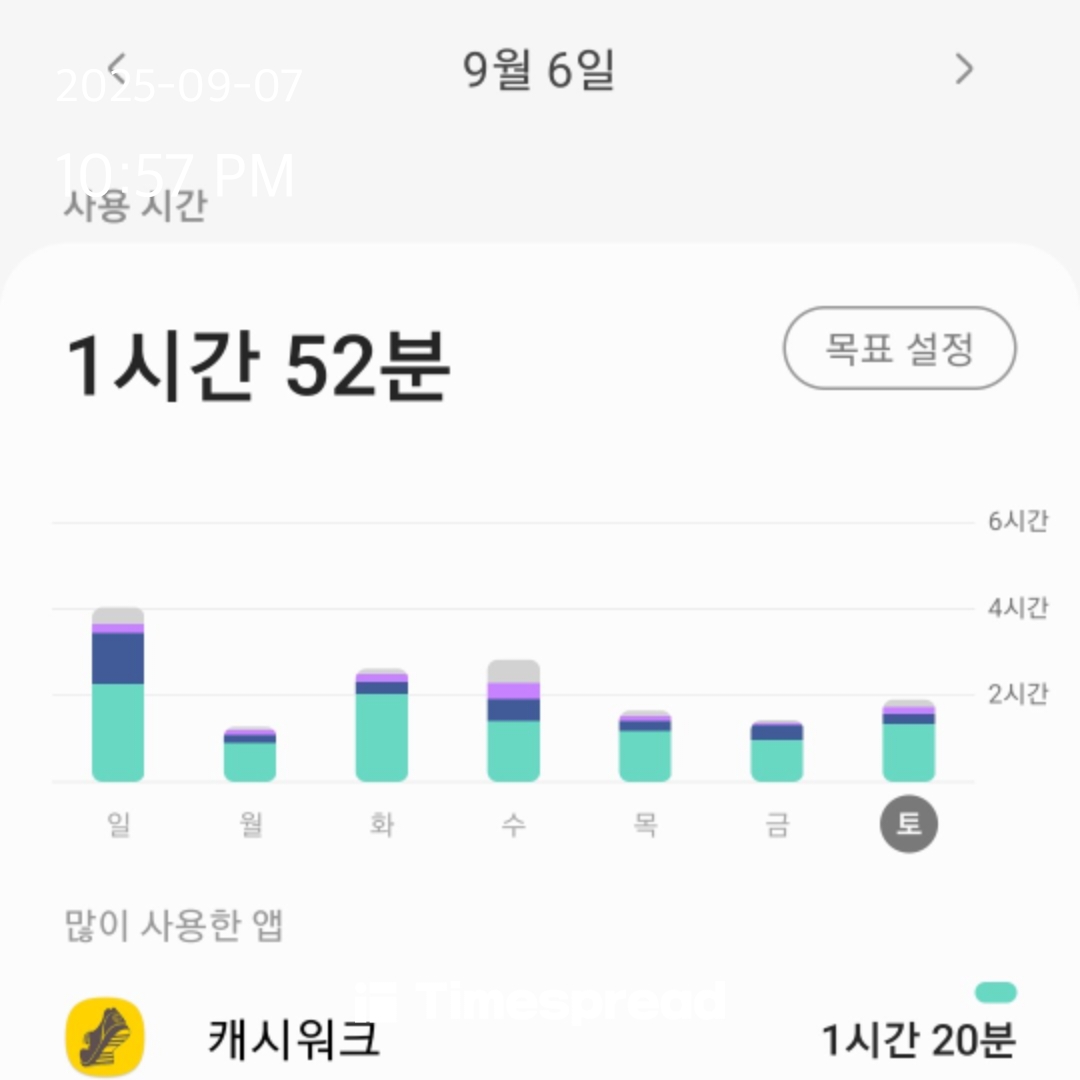
Task: Select the 월 bar in the chart
Action: (250, 755)
